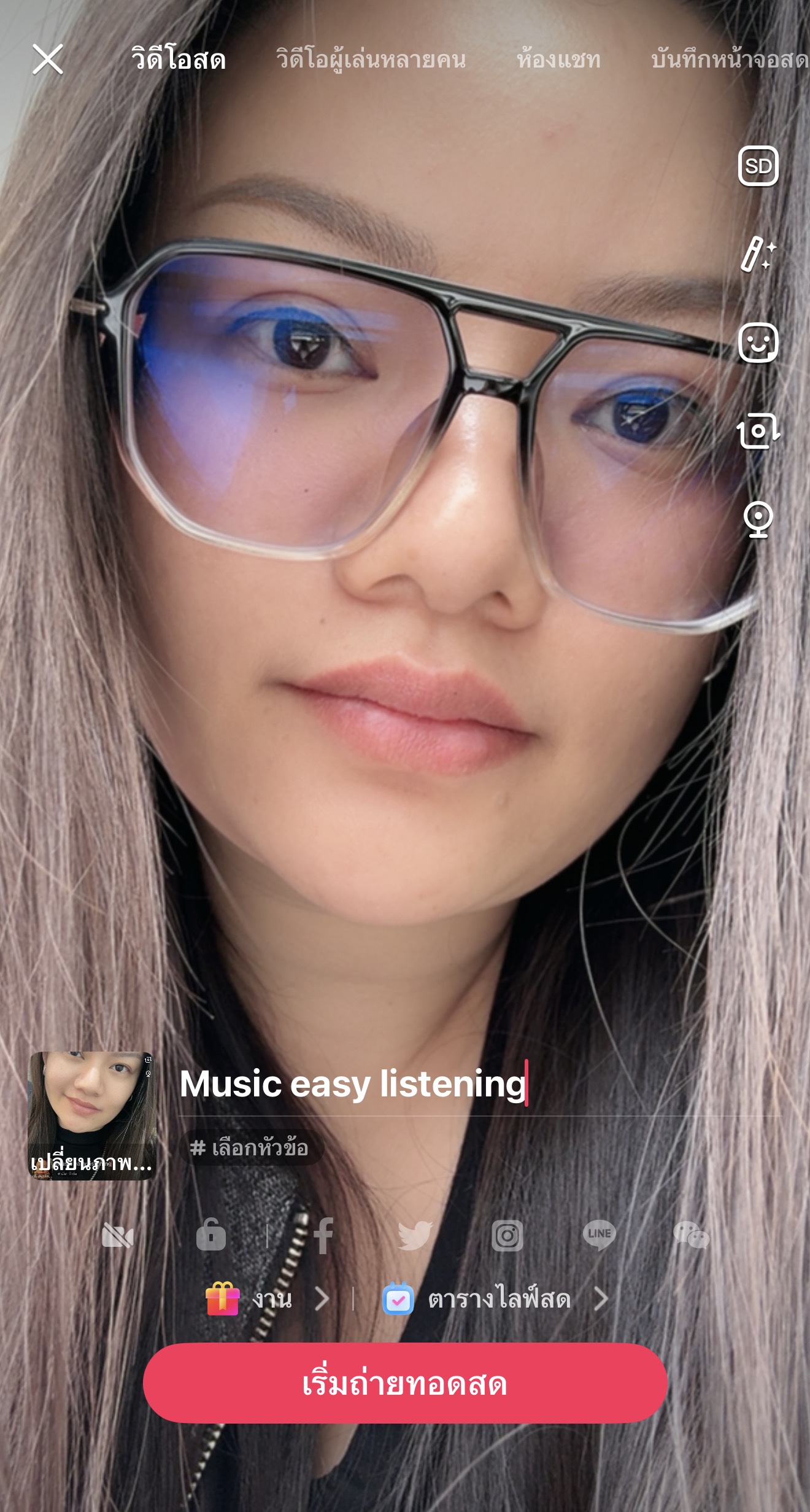Screen dimensions: 810x1512
Task: Open the webcam-shaped icon on the right
Action: [x=758, y=519]
